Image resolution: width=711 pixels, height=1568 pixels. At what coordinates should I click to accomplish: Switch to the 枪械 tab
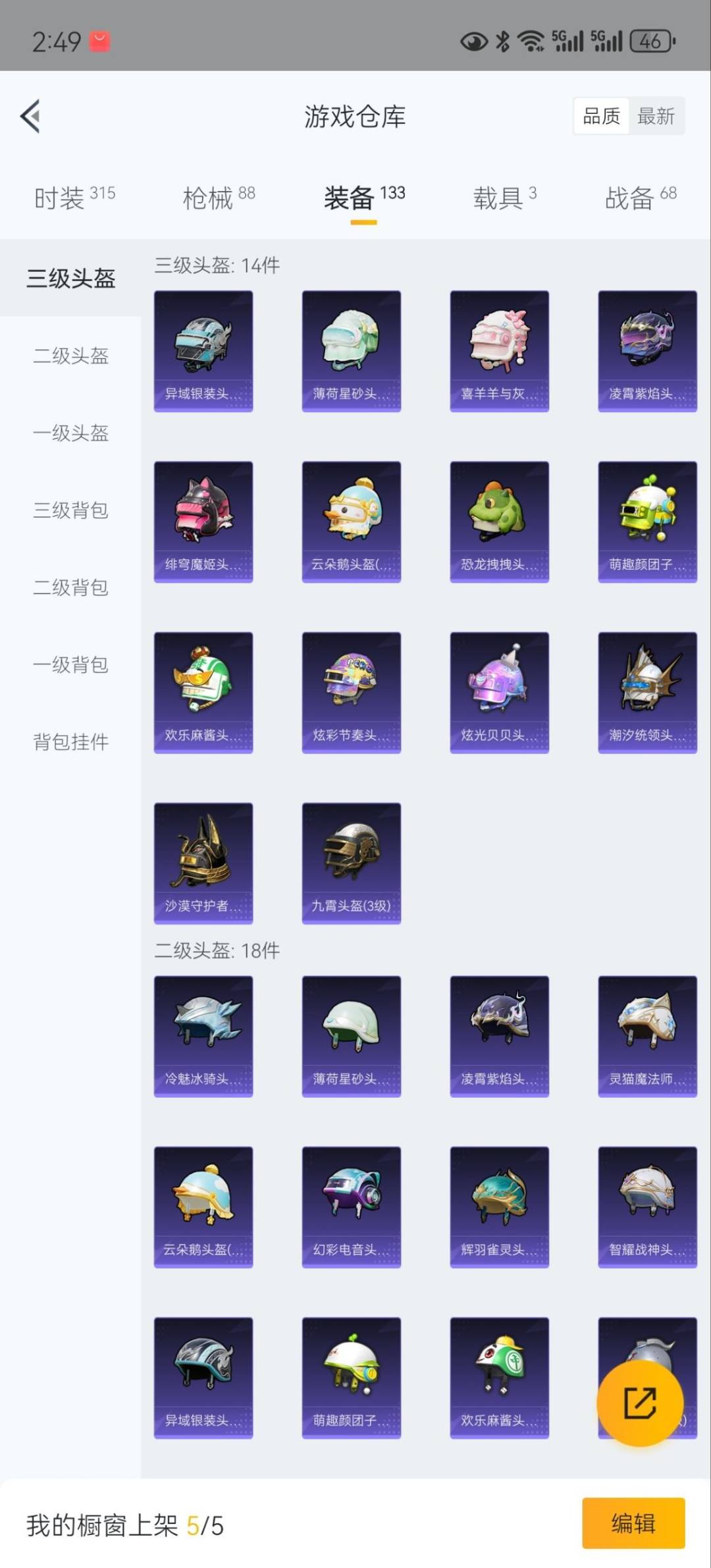[218, 198]
